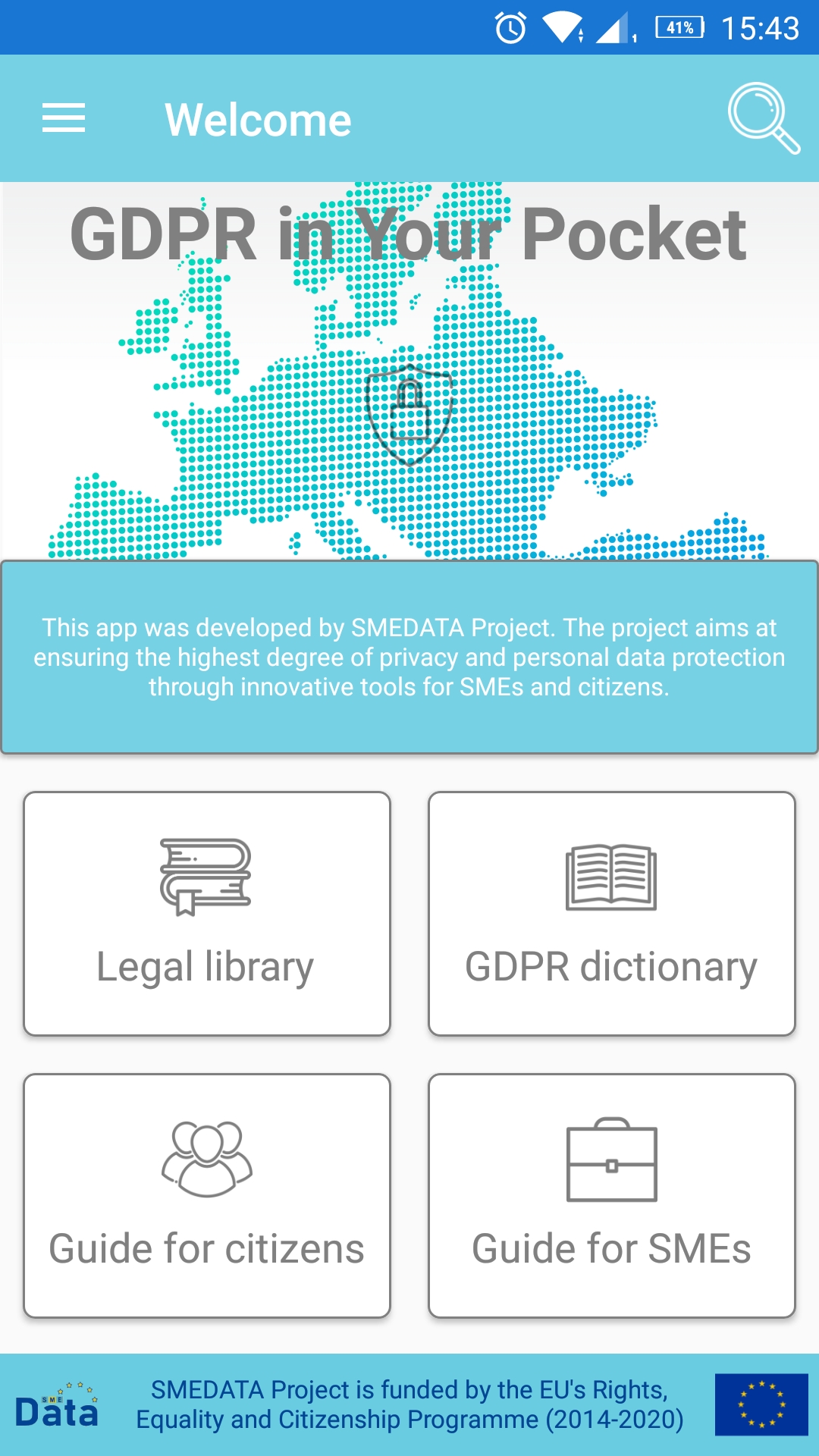Open the GDPR dictionary card
The image size is (819, 1456).
pyautogui.click(x=612, y=914)
